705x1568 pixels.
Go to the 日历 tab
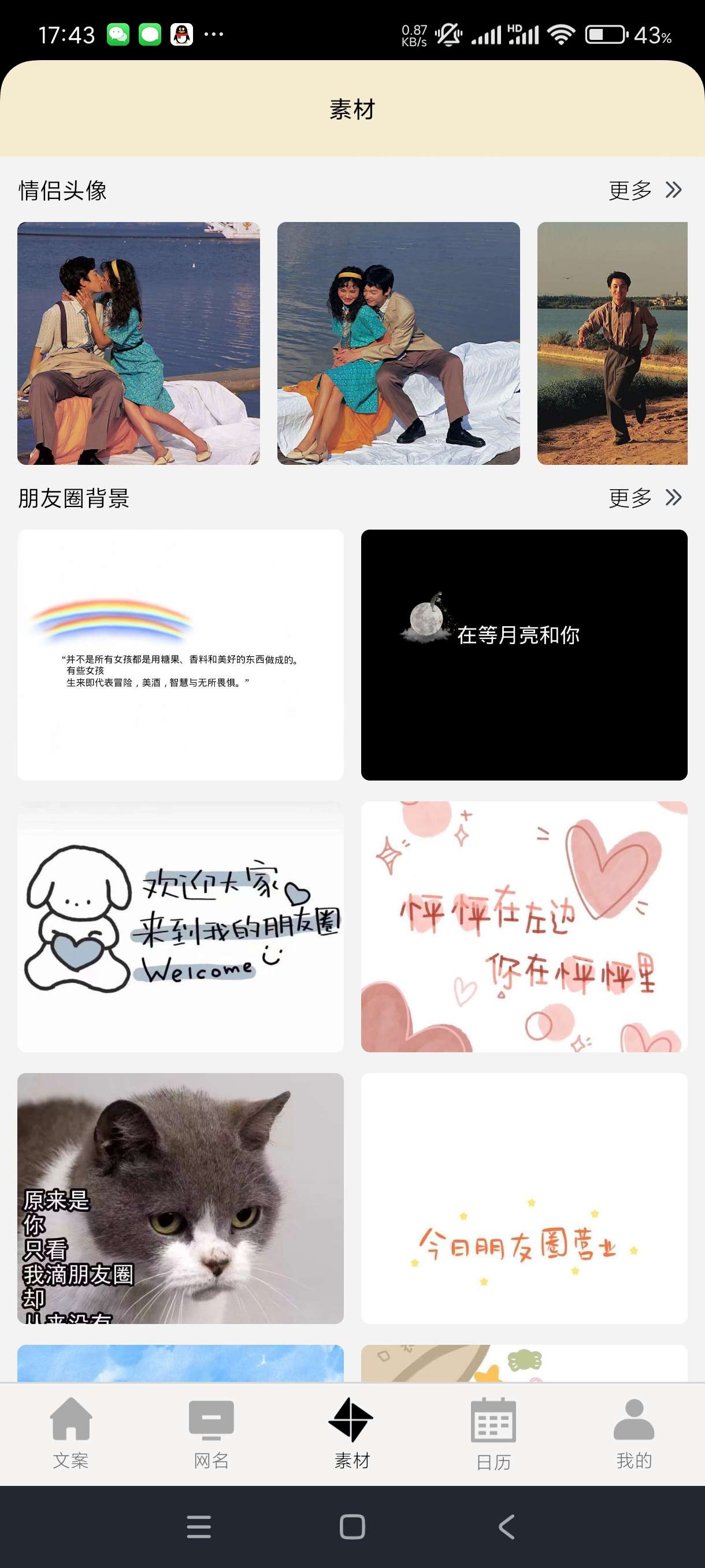(x=493, y=1432)
